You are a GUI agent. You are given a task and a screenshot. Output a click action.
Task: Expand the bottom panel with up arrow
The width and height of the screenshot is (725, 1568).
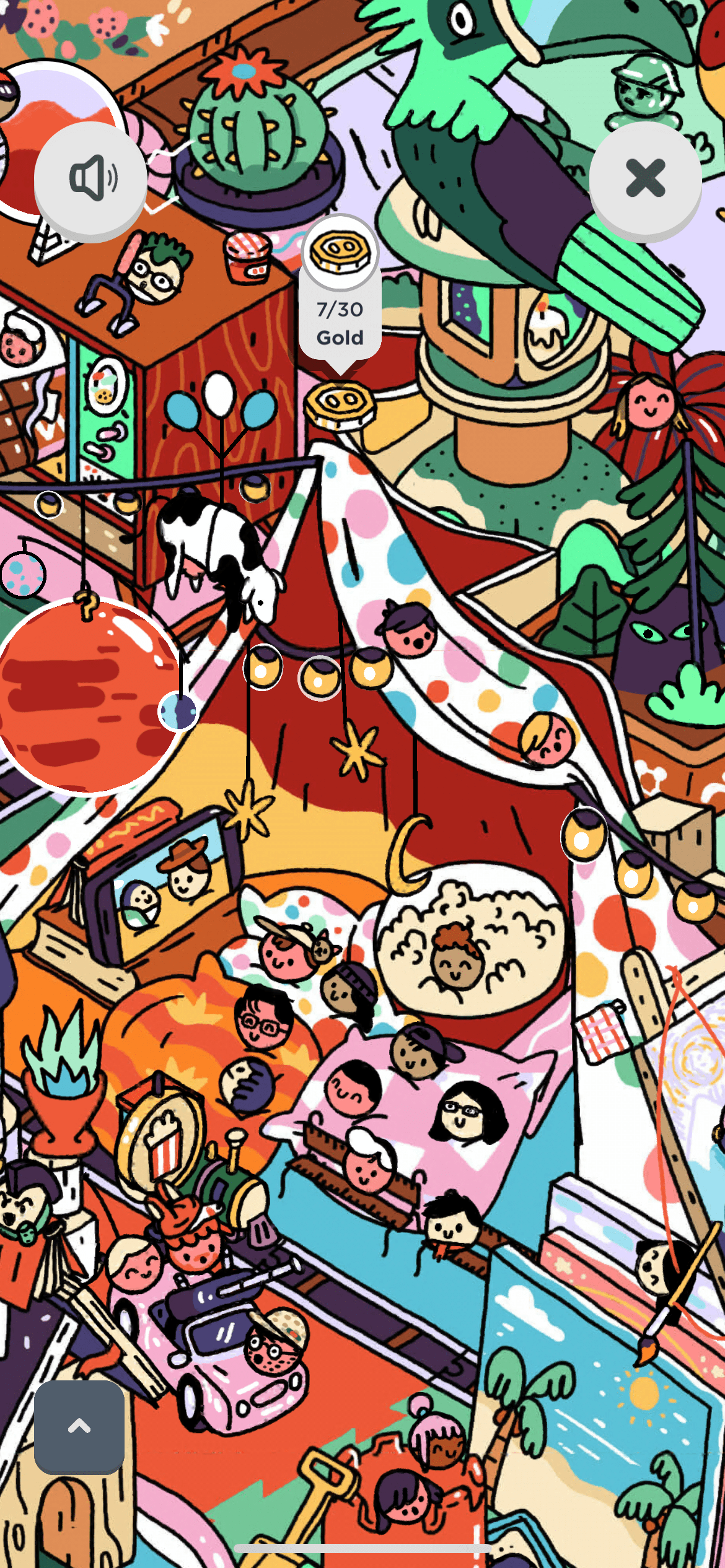79,1426
